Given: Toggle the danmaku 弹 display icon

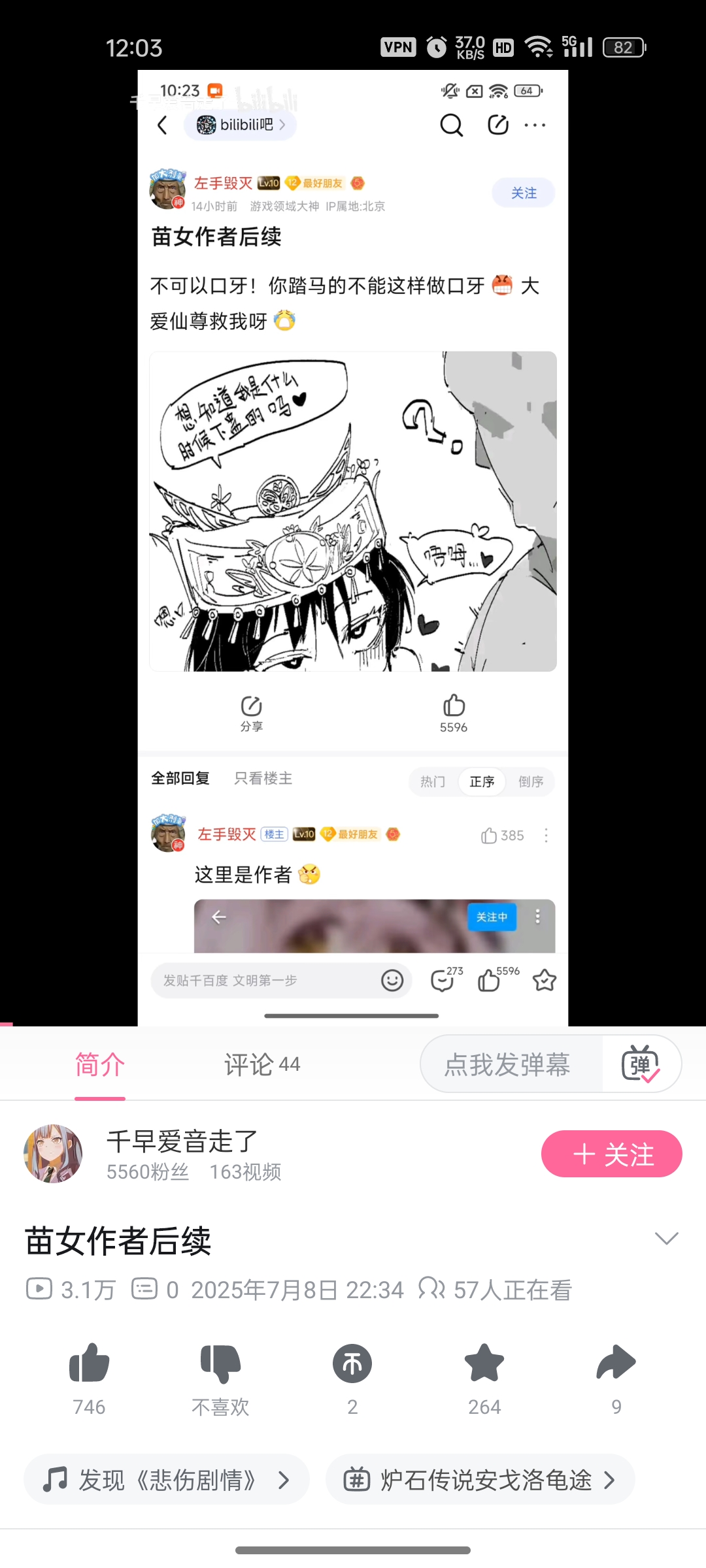Looking at the screenshot, I should 641,1065.
